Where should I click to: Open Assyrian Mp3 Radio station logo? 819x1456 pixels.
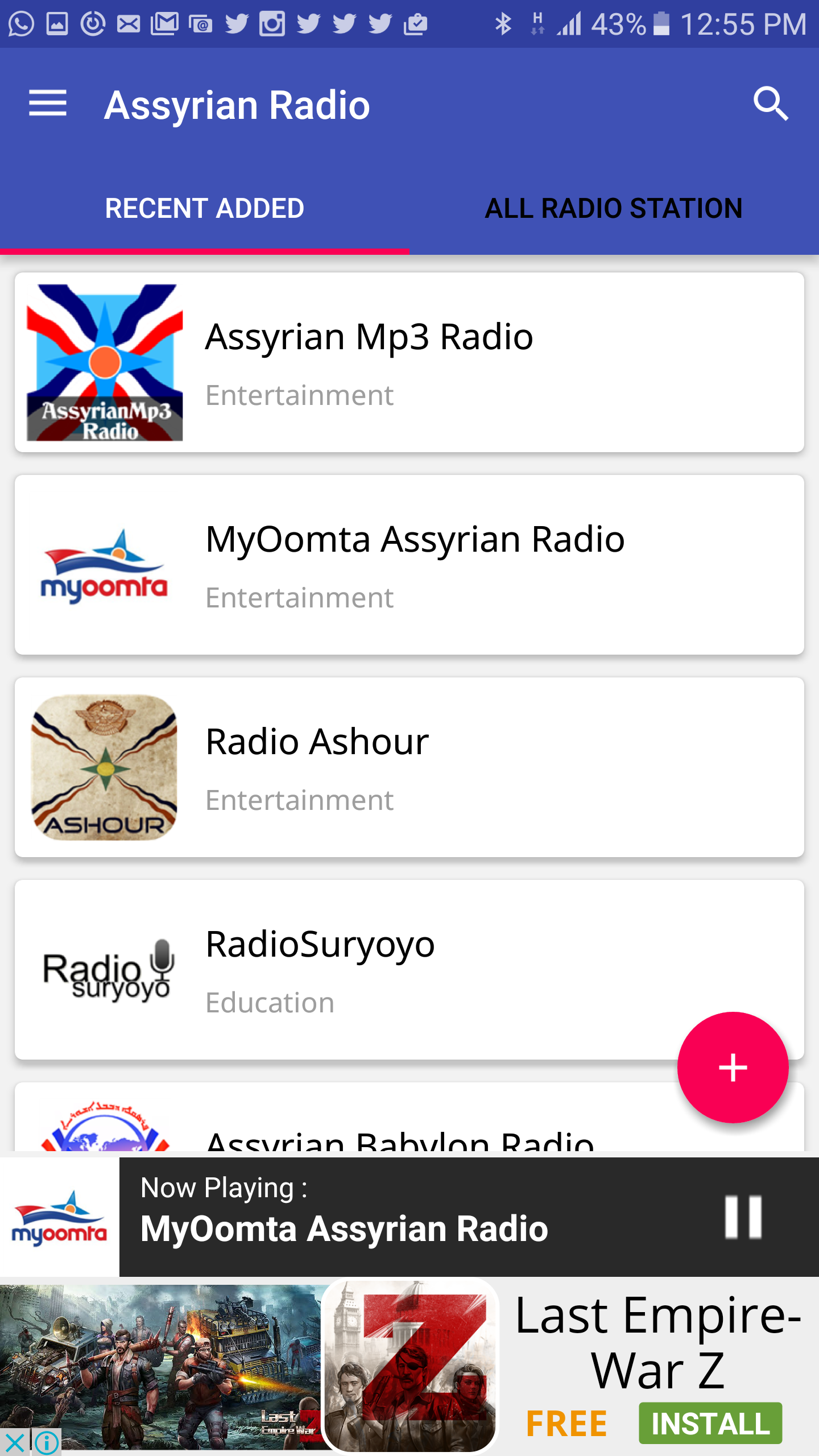pos(104,364)
